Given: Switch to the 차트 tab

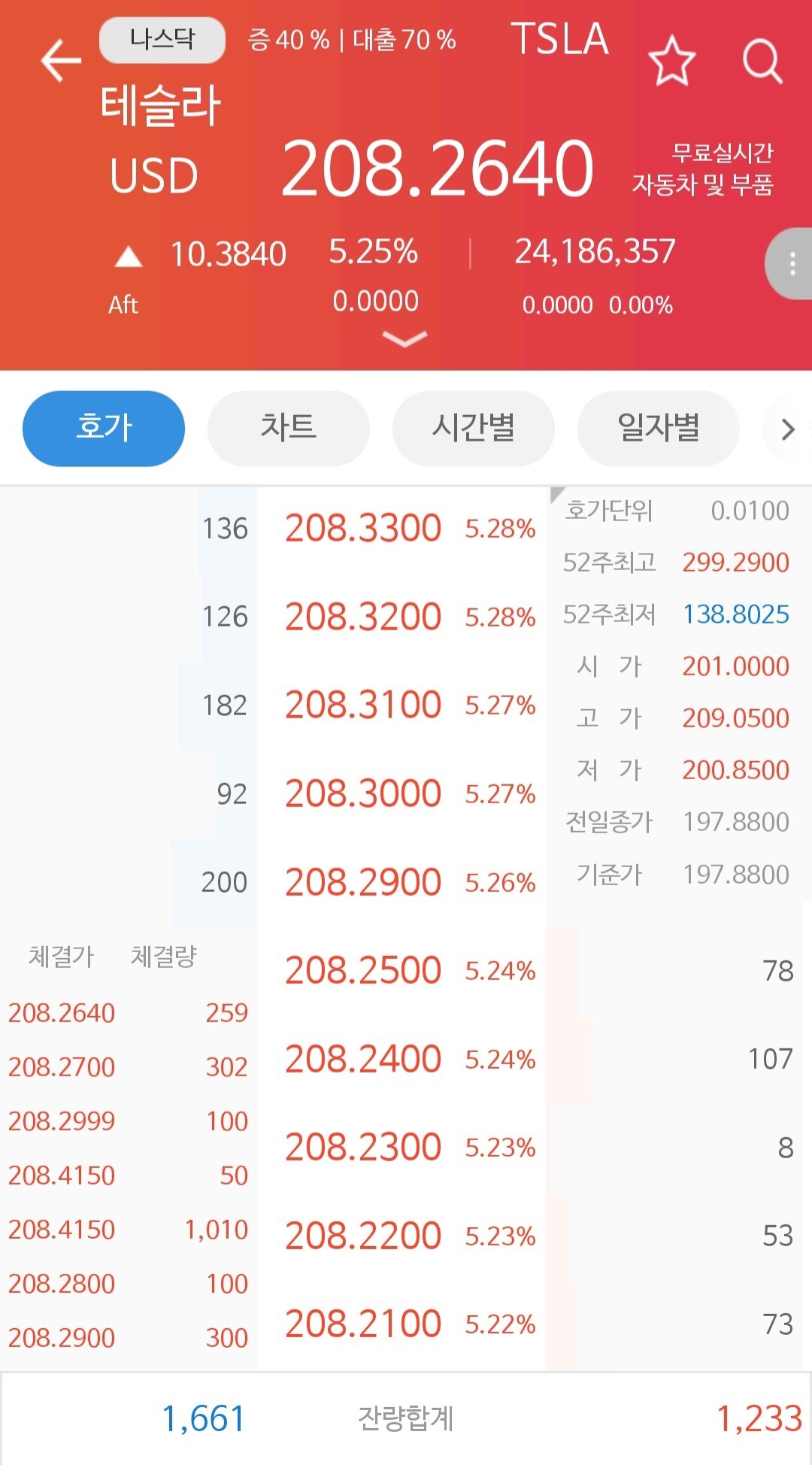Looking at the screenshot, I should pos(289,428).
